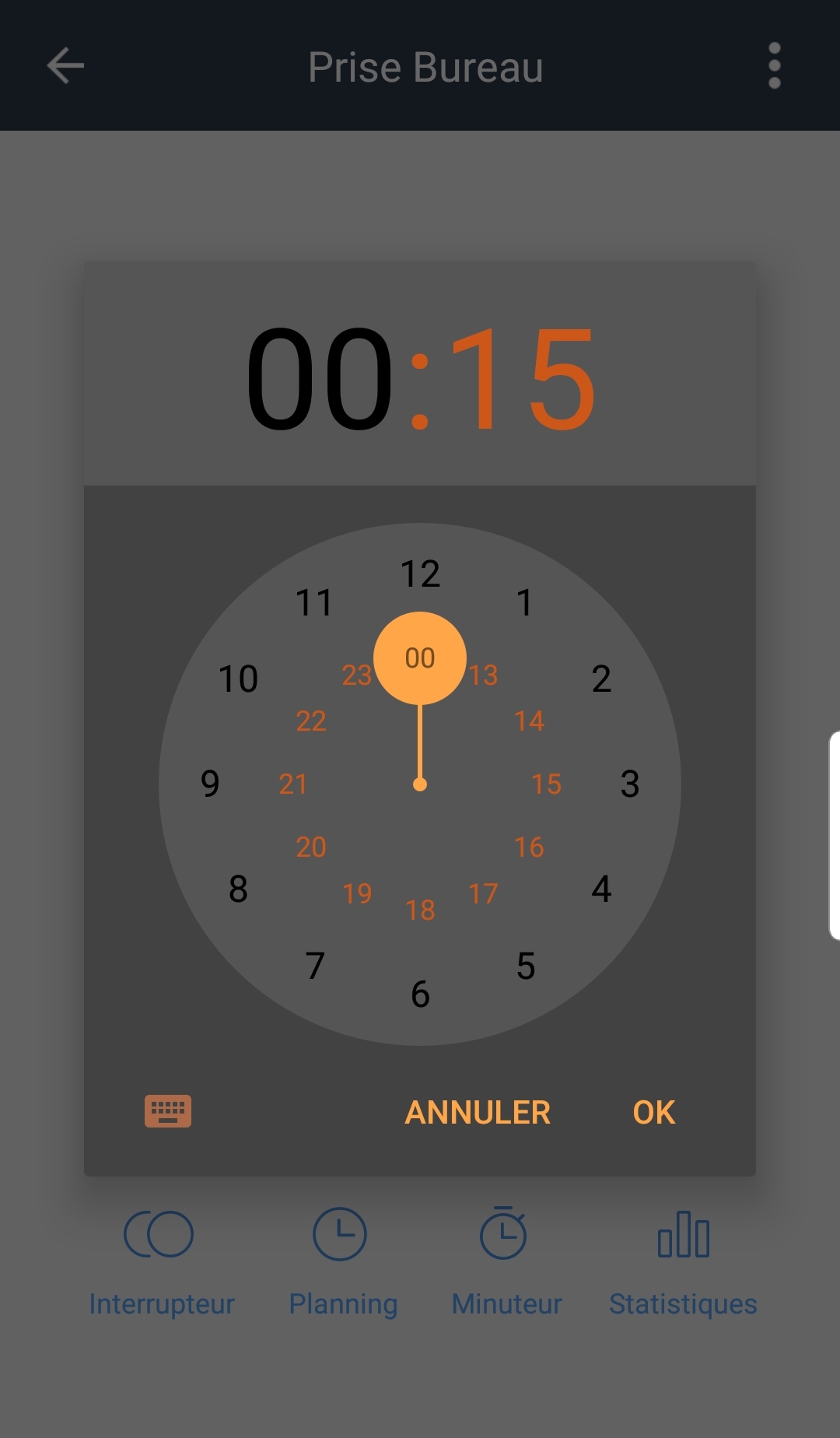840x1438 pixels.
Task: Select hour 10 on the clock
Action: 238,679
